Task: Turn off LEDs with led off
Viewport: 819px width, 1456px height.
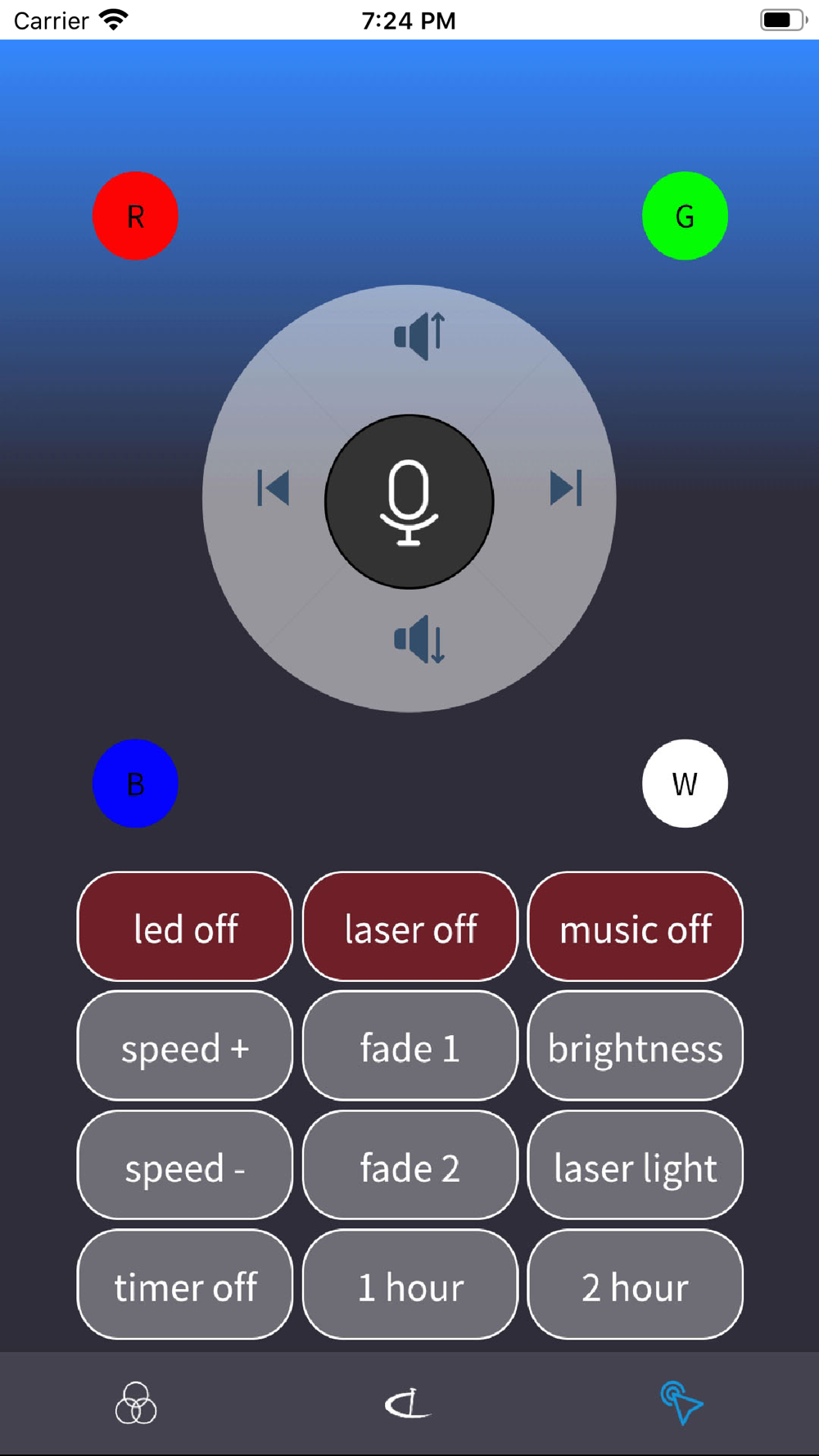Action: [x=185, y=928]
